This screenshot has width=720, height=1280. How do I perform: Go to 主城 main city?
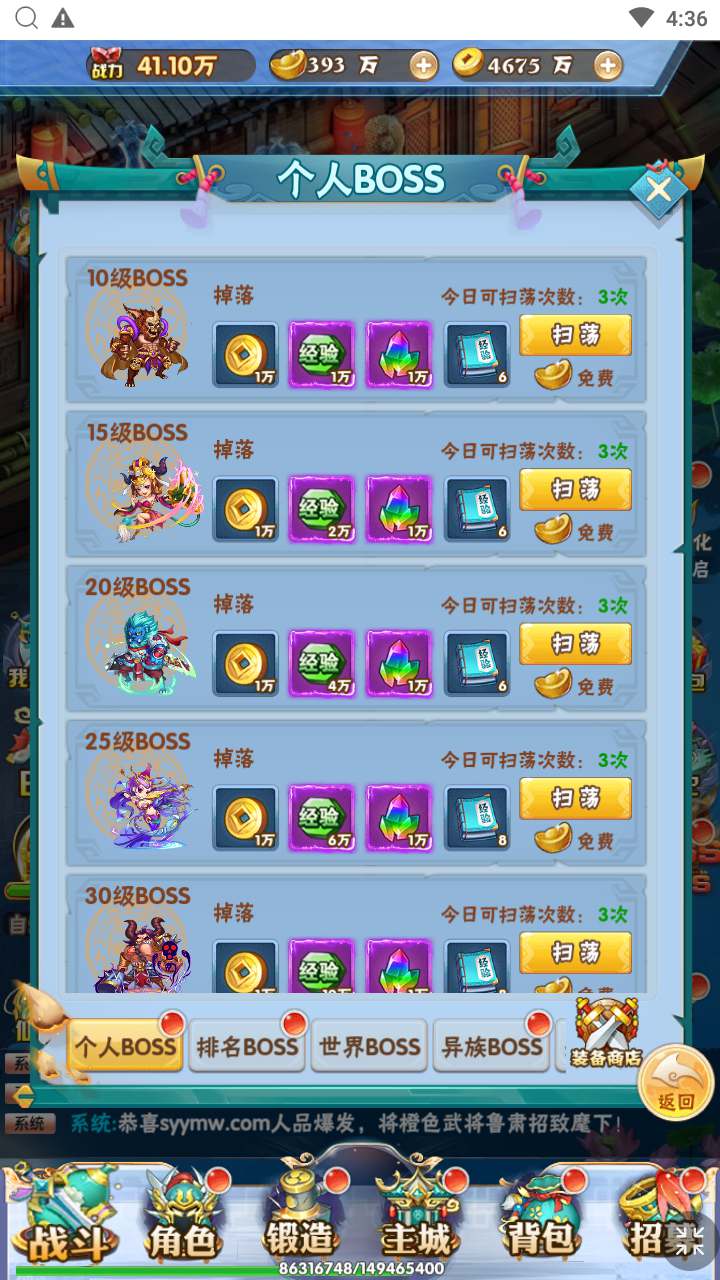click(x=418, y=1220)
